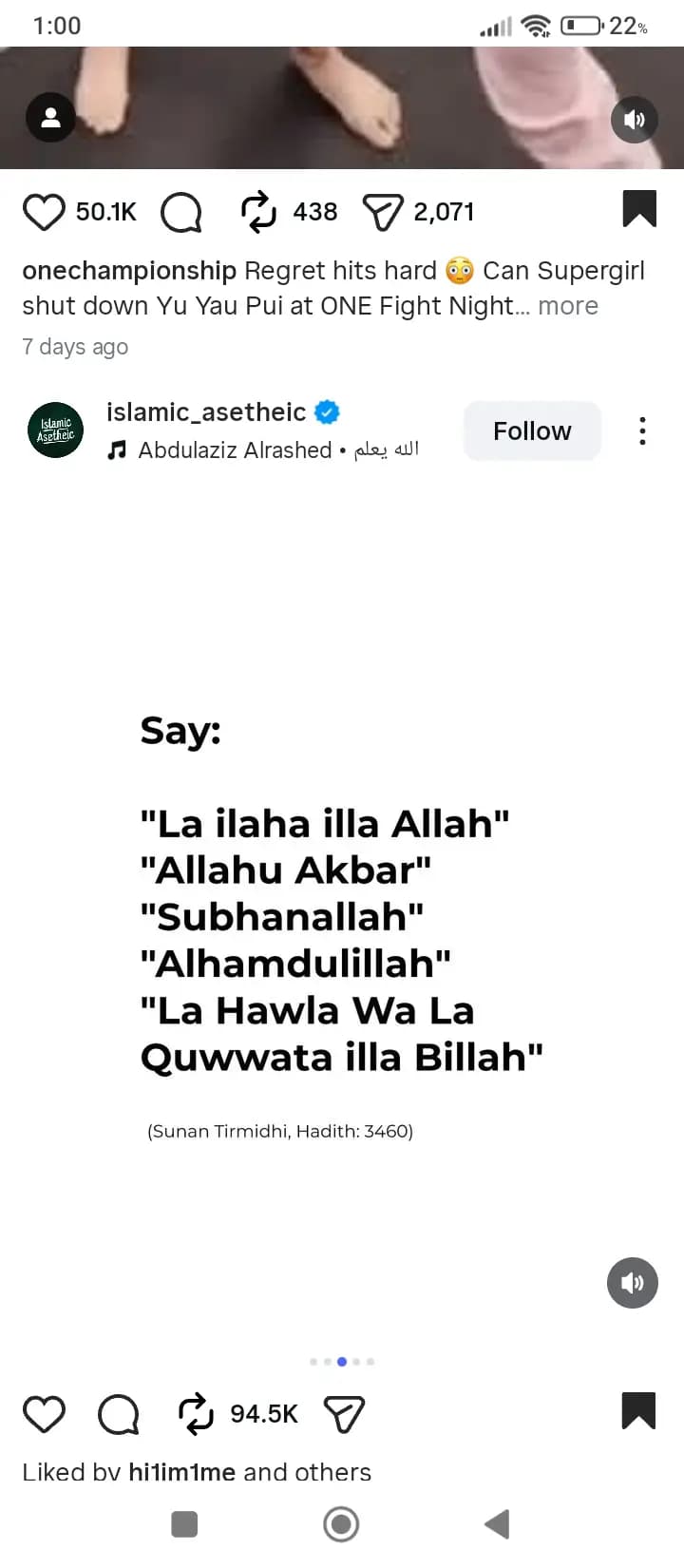This screenshot has height=1568, width=684.
Task: Comment on the islamic_asetheic post
Action: (119, 1414)
